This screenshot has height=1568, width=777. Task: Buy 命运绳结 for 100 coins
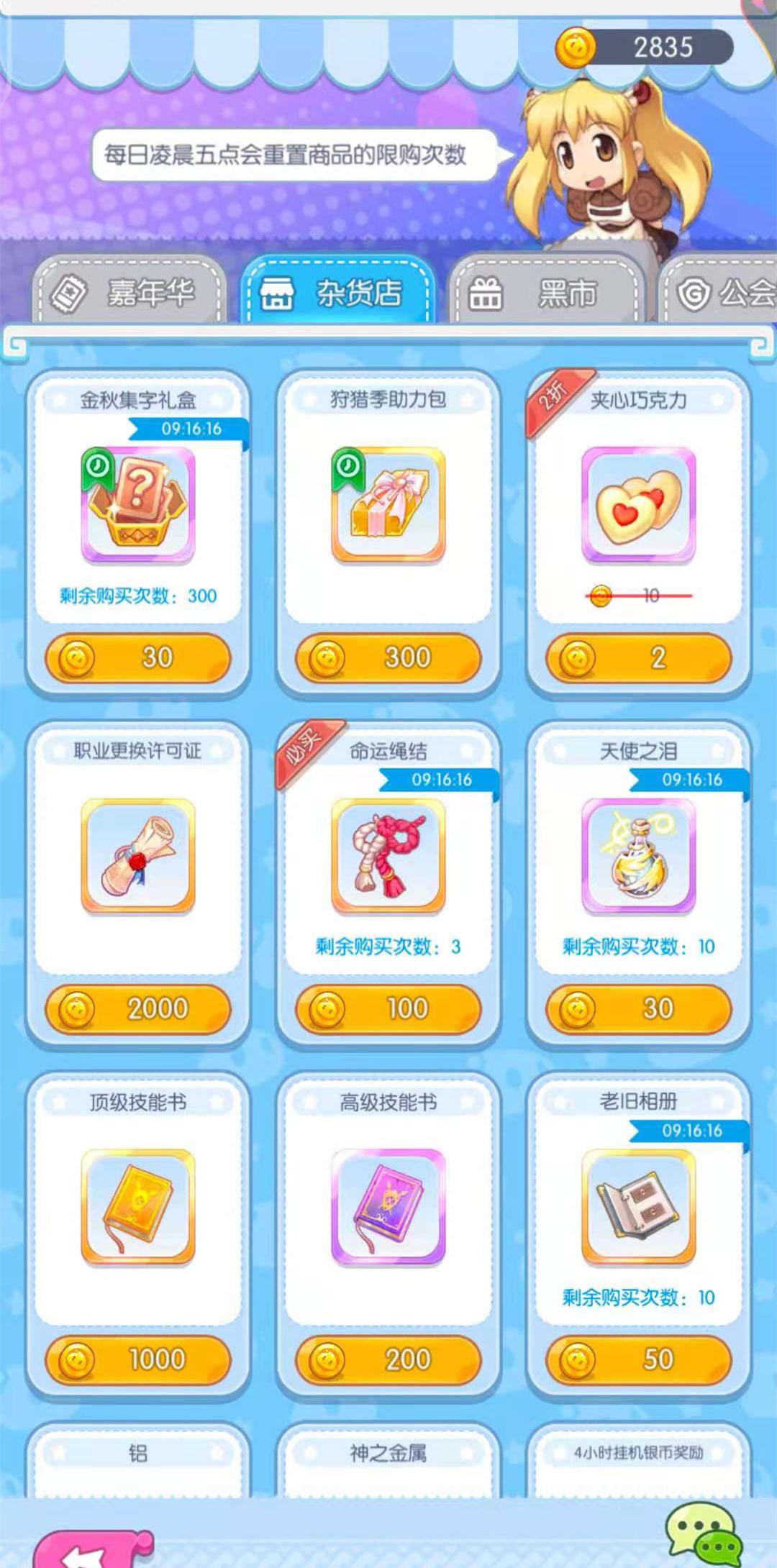388,1008
